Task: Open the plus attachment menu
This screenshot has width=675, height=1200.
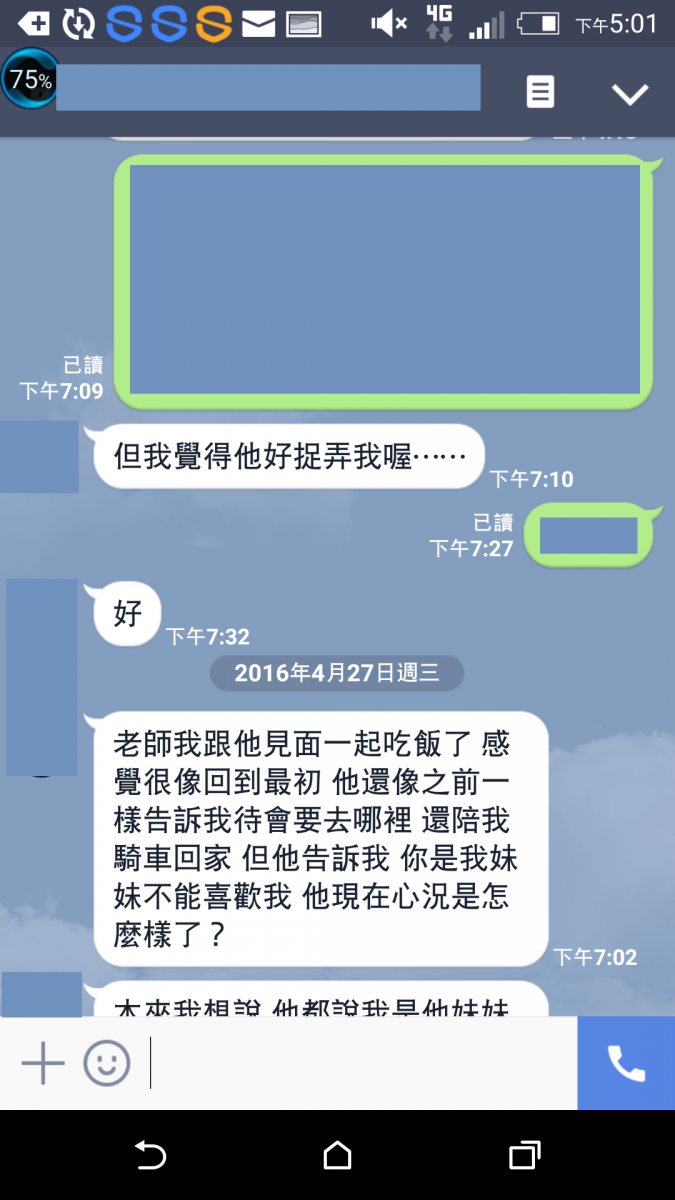Action: pyautogui.click(x=43, y=1063)
